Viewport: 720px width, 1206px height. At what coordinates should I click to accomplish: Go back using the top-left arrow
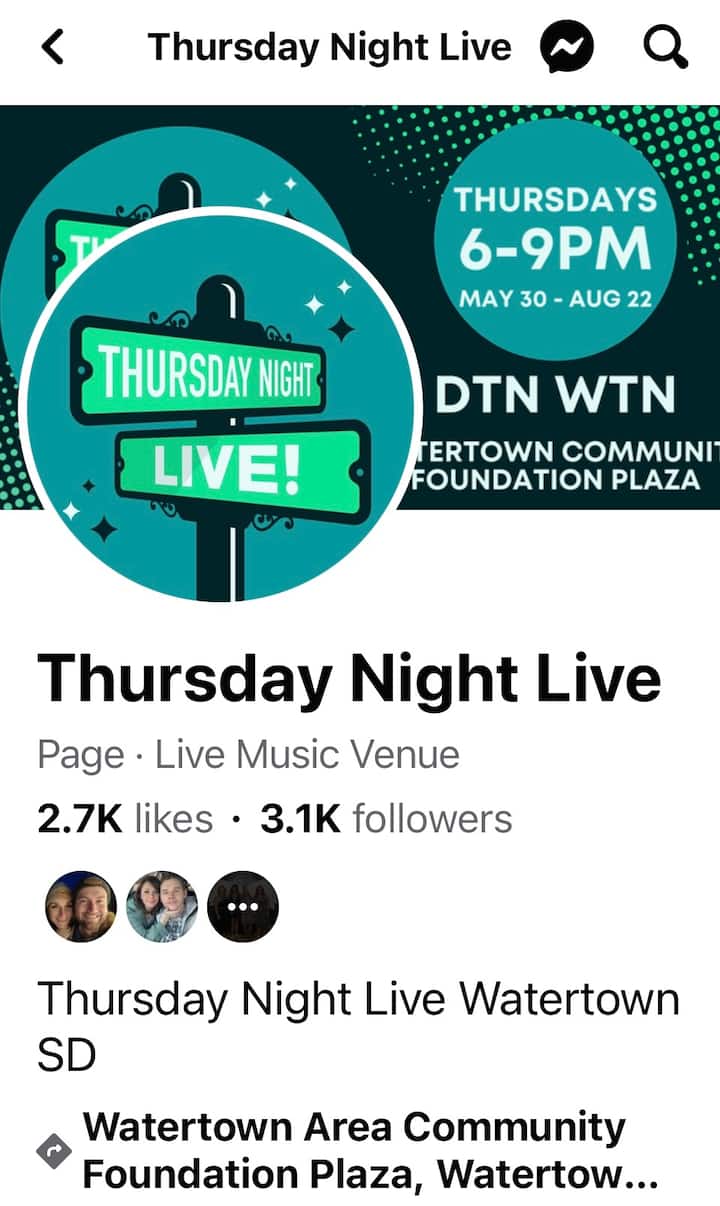(x=53, y=47)
